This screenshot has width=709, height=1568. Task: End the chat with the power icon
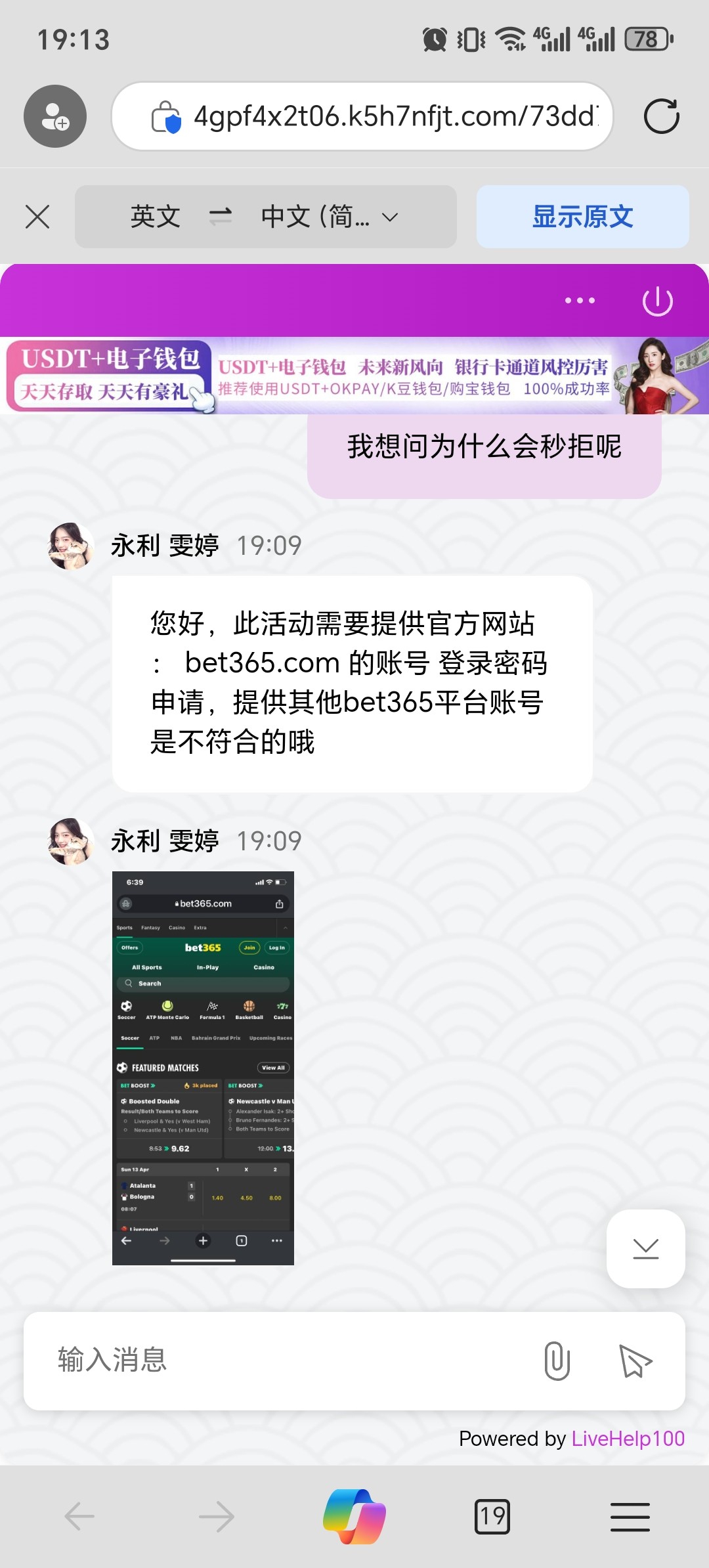657,301
